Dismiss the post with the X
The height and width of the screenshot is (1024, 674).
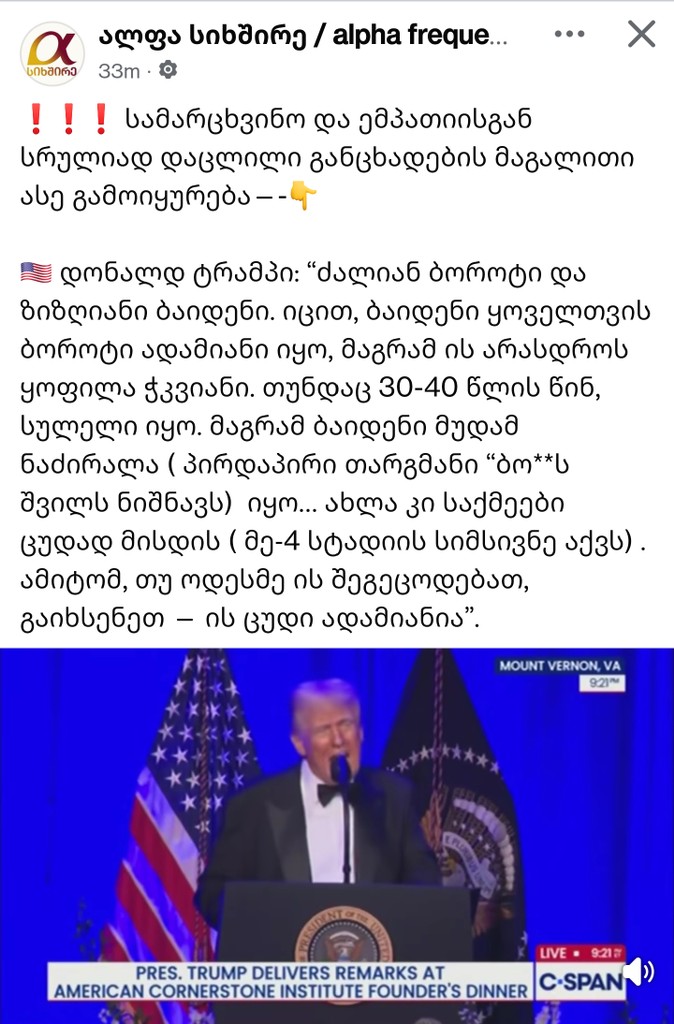[x=641, y=35]
